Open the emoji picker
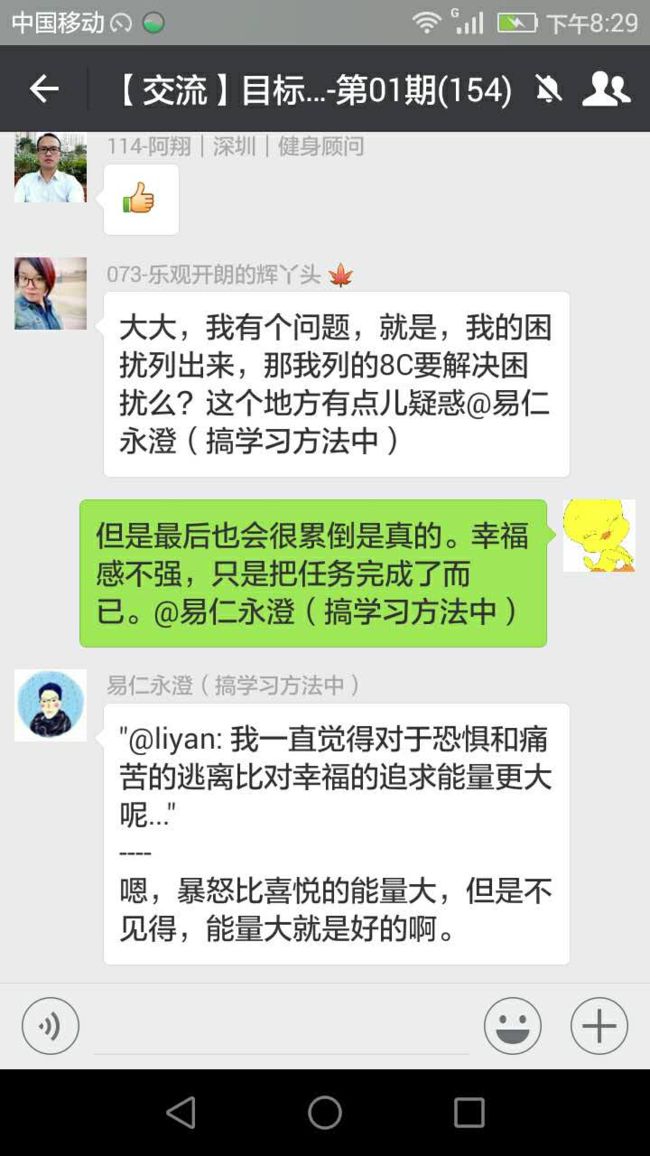 [512, 1026]
